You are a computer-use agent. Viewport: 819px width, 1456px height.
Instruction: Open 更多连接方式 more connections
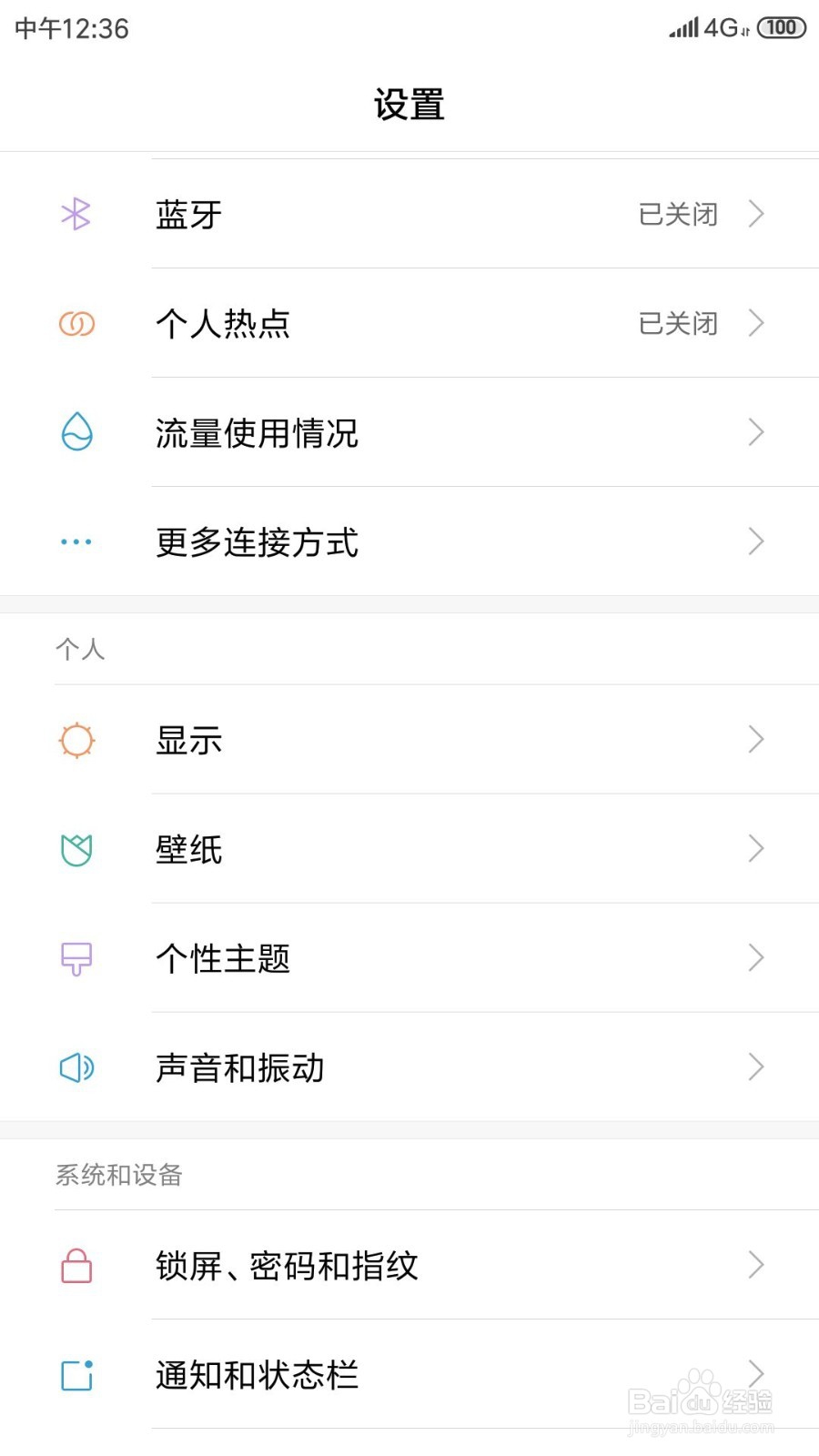[409, 541]
